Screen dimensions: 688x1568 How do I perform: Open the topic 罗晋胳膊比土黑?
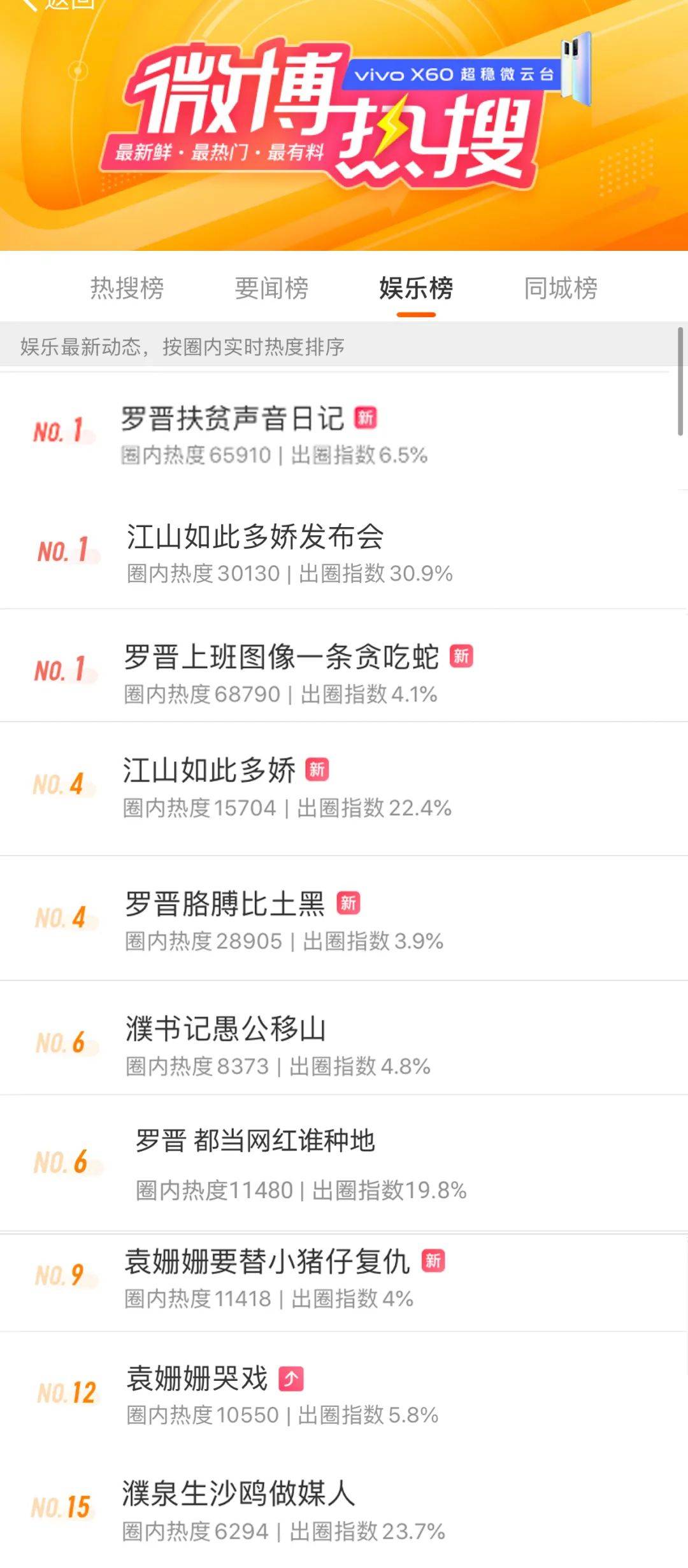point(224,904)
